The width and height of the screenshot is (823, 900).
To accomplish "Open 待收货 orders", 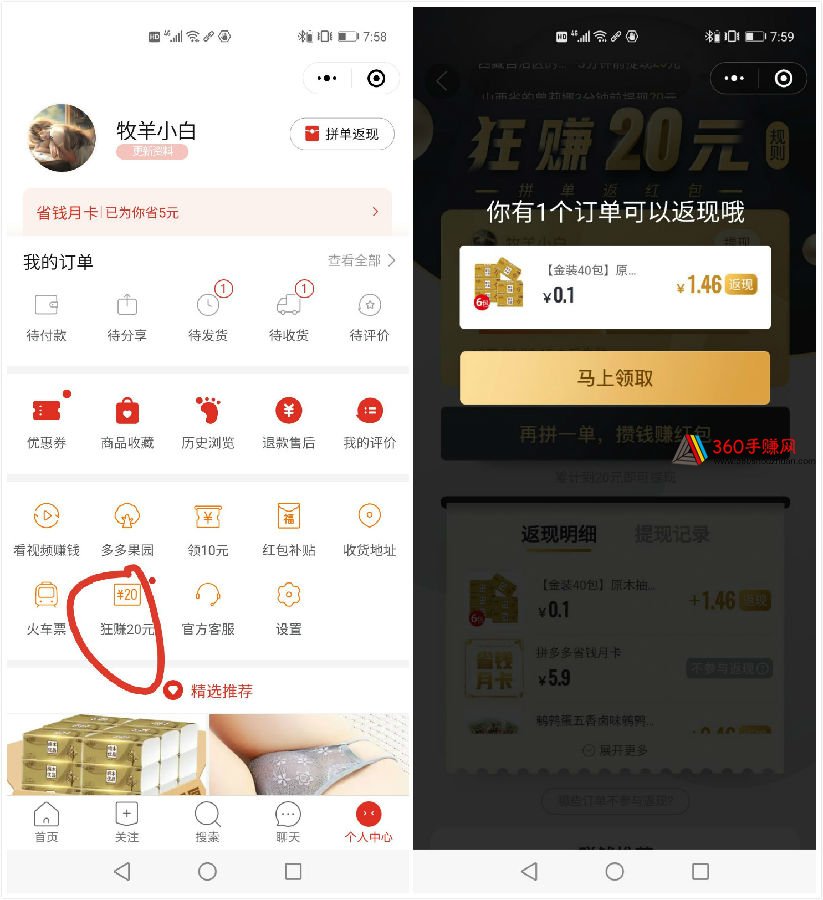I will click(x=289, y=316).
